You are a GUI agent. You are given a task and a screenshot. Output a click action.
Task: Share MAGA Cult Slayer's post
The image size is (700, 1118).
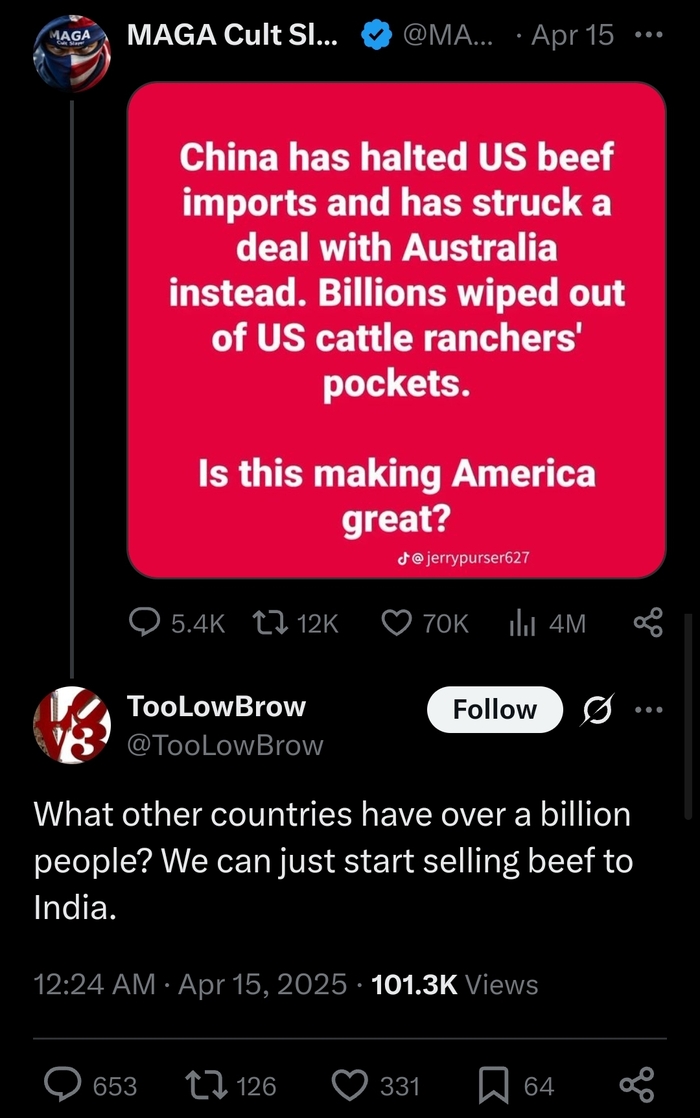tap(648, 624)
